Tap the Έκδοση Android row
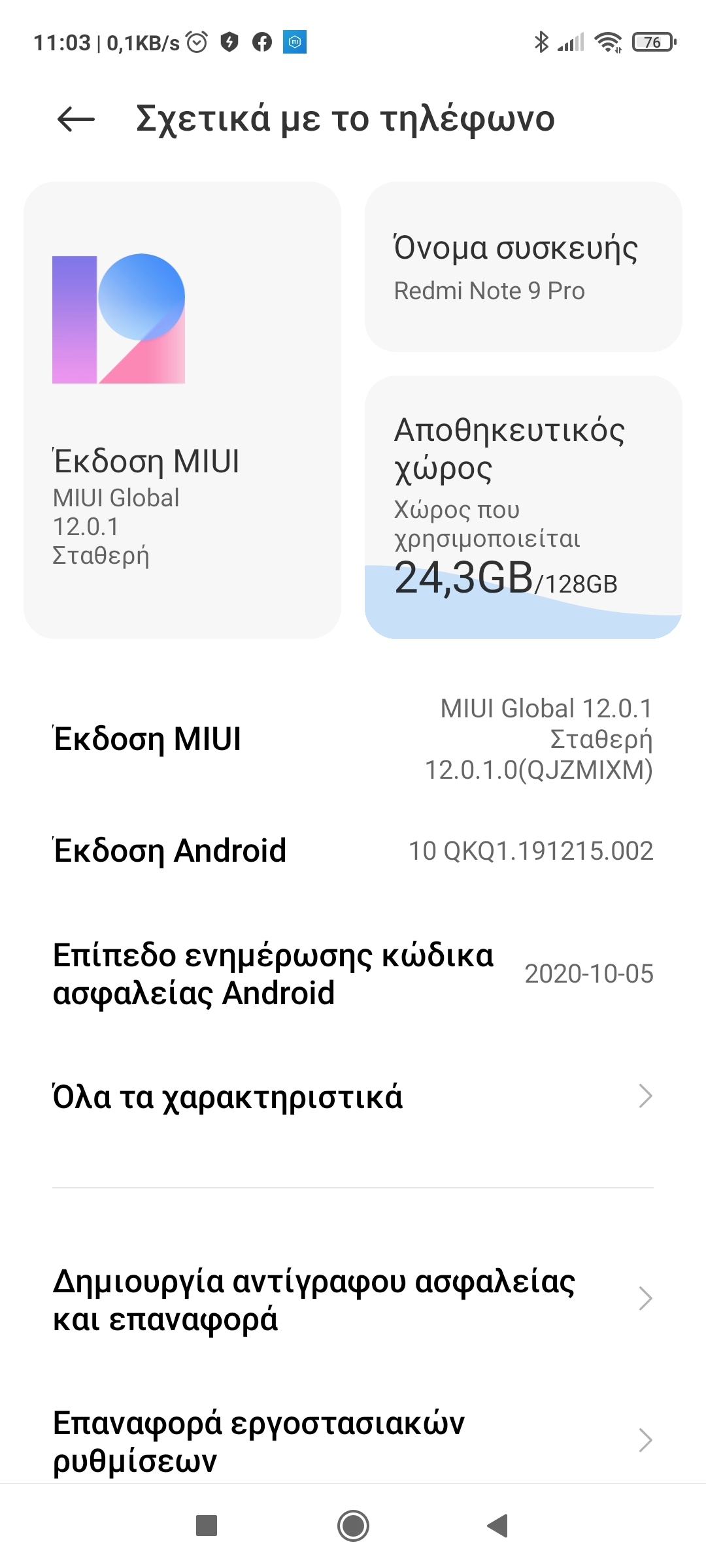Viewport: 706px width, 1568px height. click(353, 851)
